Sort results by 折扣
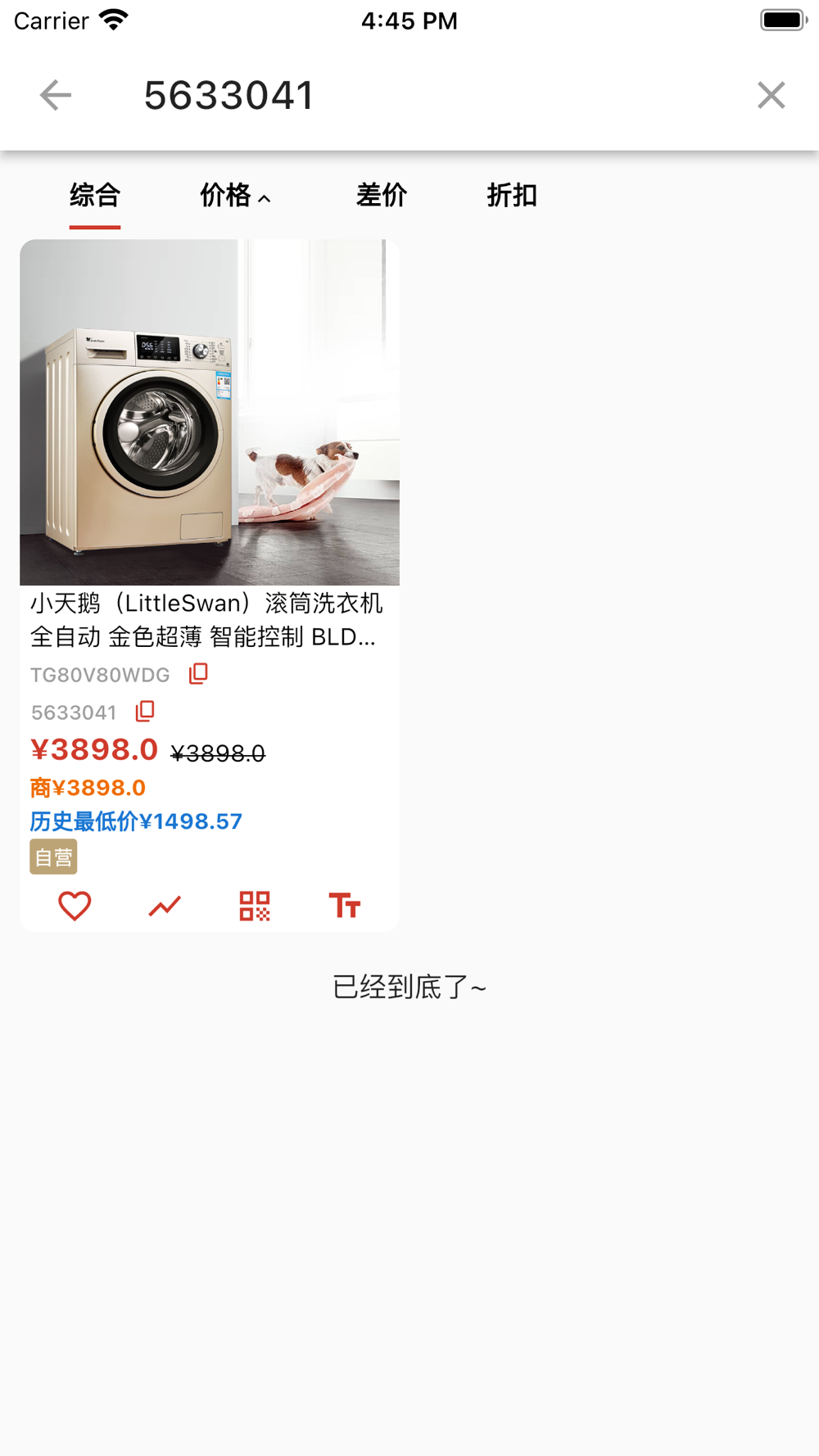 click(x=512, y=196)
